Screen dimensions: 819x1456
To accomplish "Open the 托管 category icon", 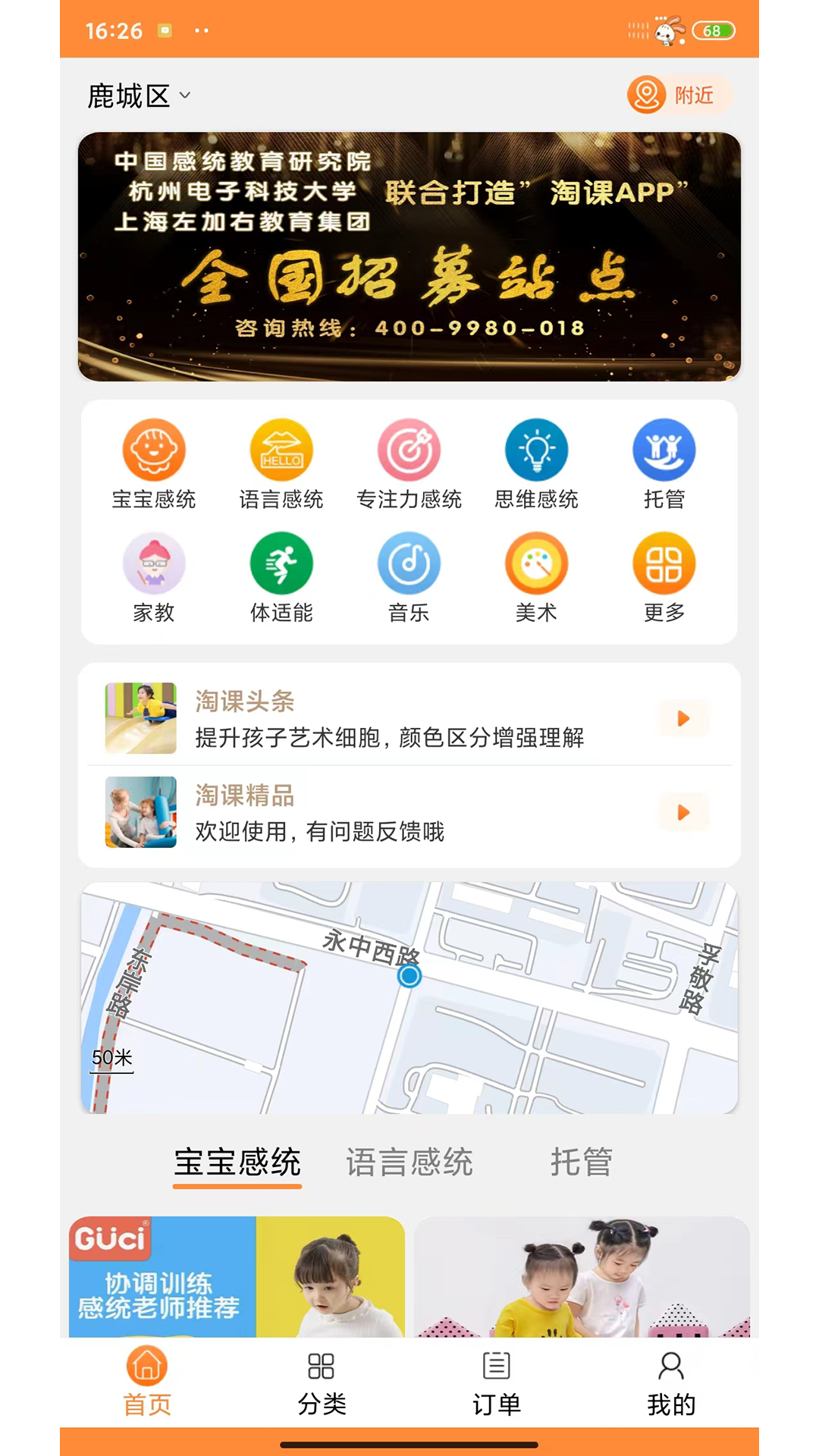I will [664, 450].
